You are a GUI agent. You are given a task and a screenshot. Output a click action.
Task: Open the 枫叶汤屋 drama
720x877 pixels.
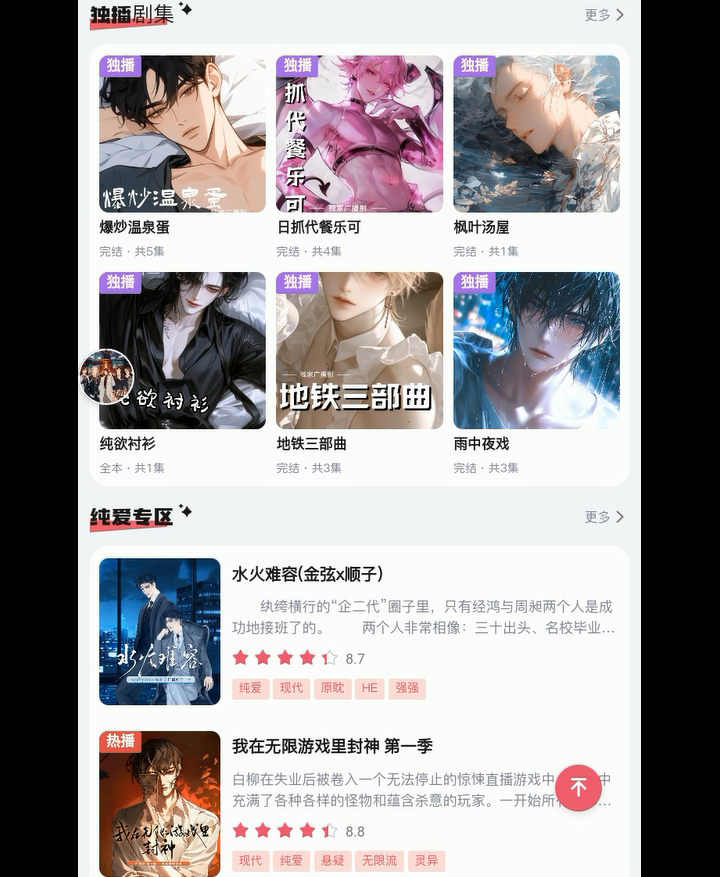(x=536, y=134)
